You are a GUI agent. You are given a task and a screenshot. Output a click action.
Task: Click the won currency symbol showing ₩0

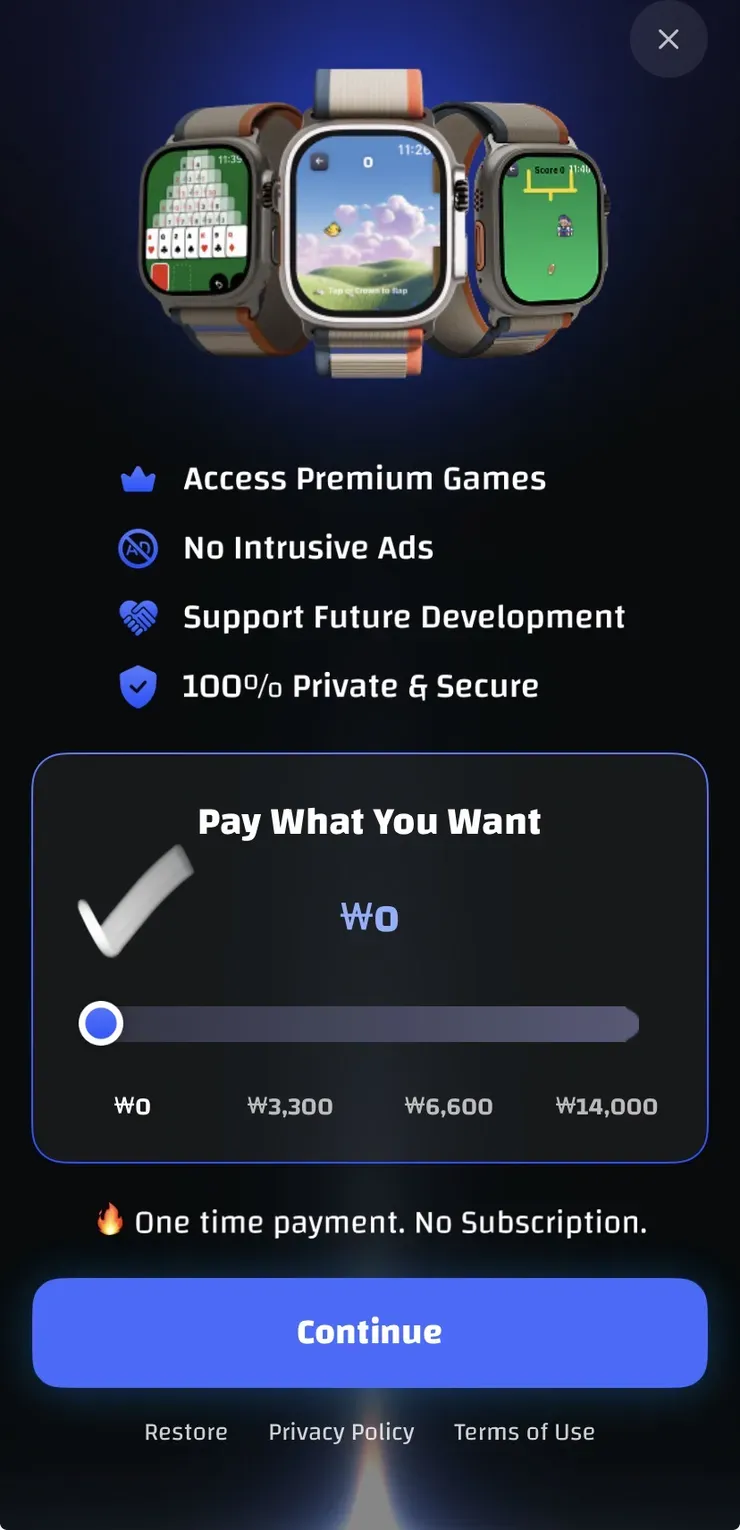[x=368, y=917]
